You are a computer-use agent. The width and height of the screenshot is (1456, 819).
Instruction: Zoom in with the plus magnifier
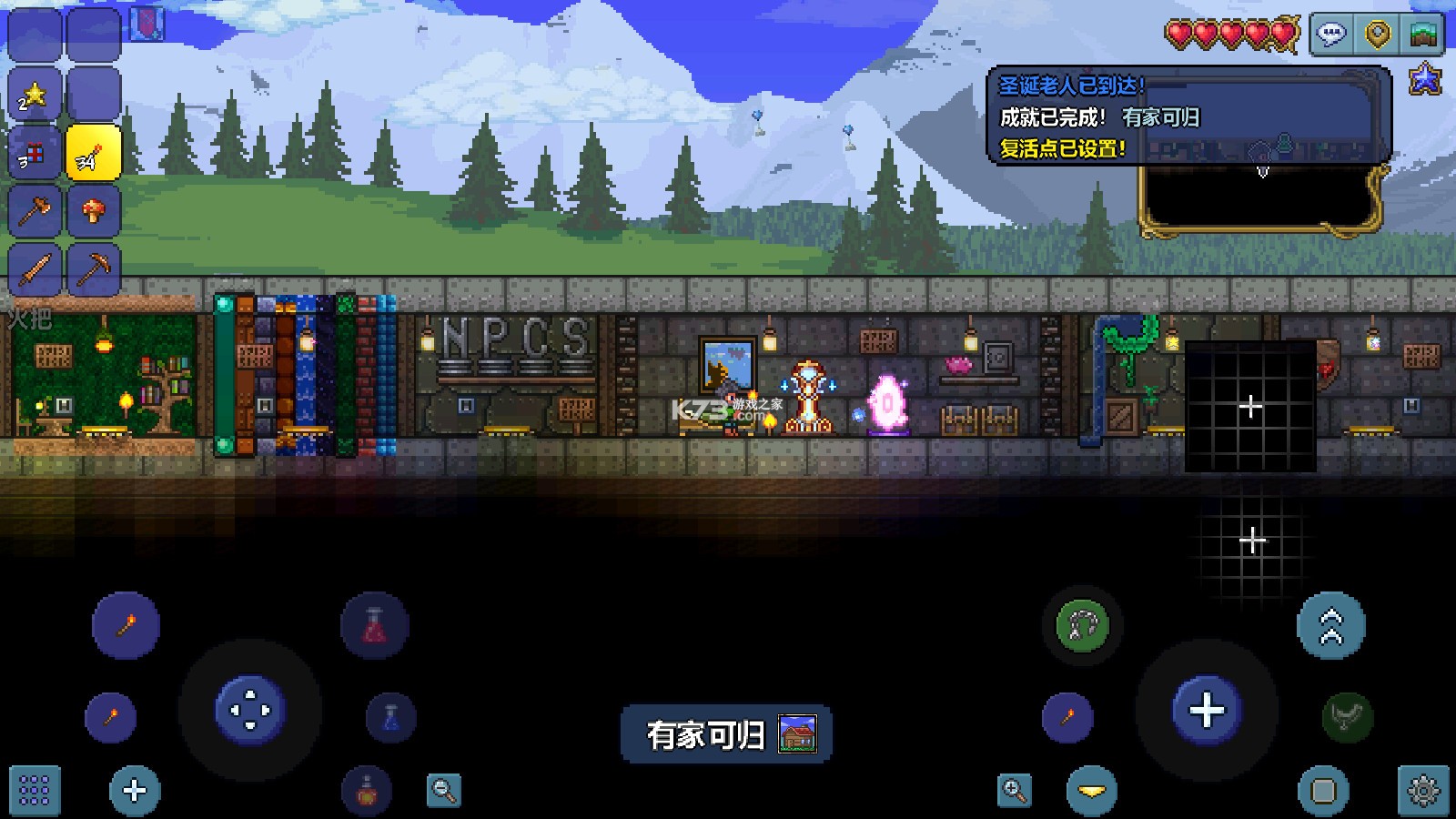1014,790
